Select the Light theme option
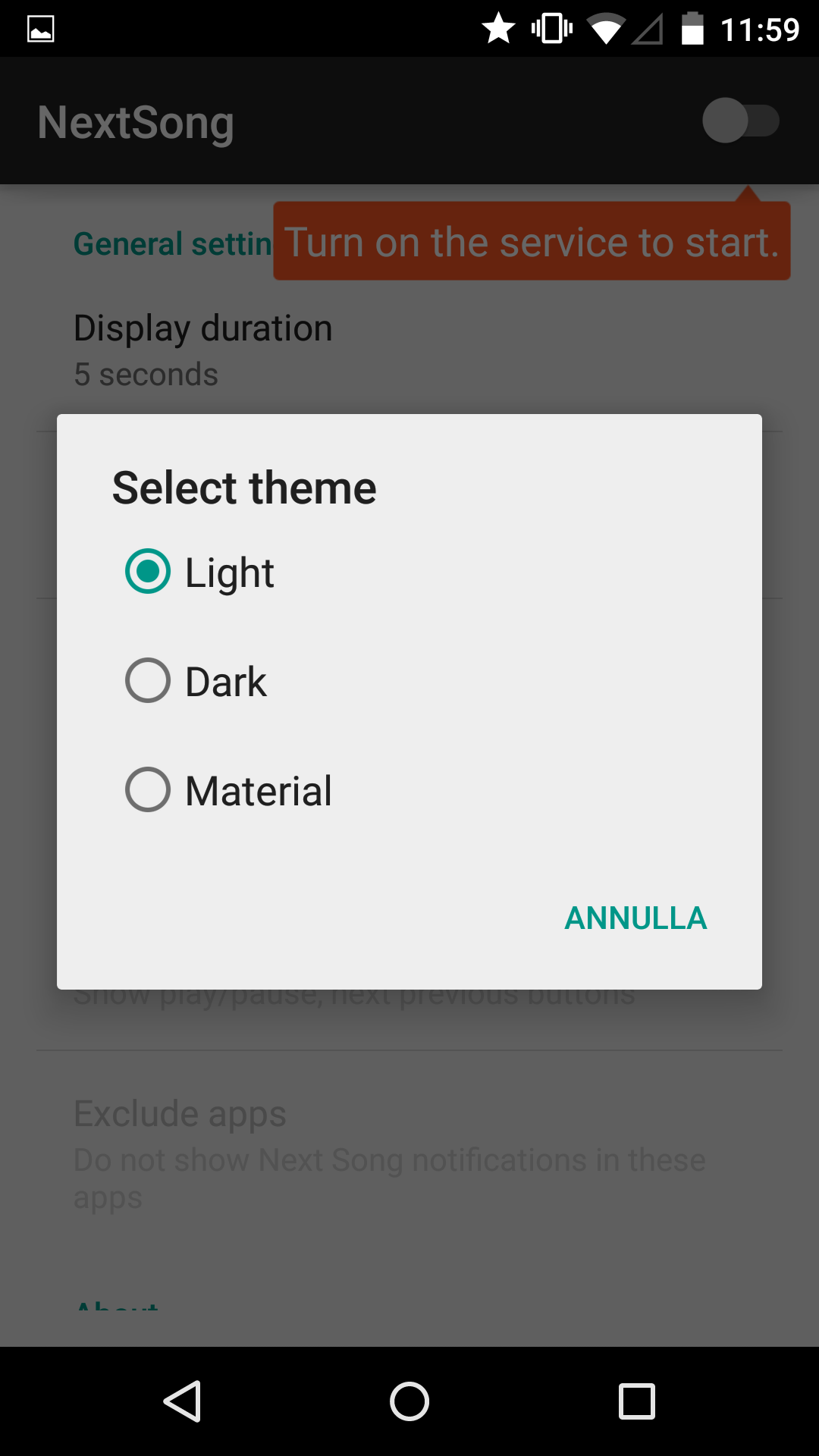 (409, 572)
